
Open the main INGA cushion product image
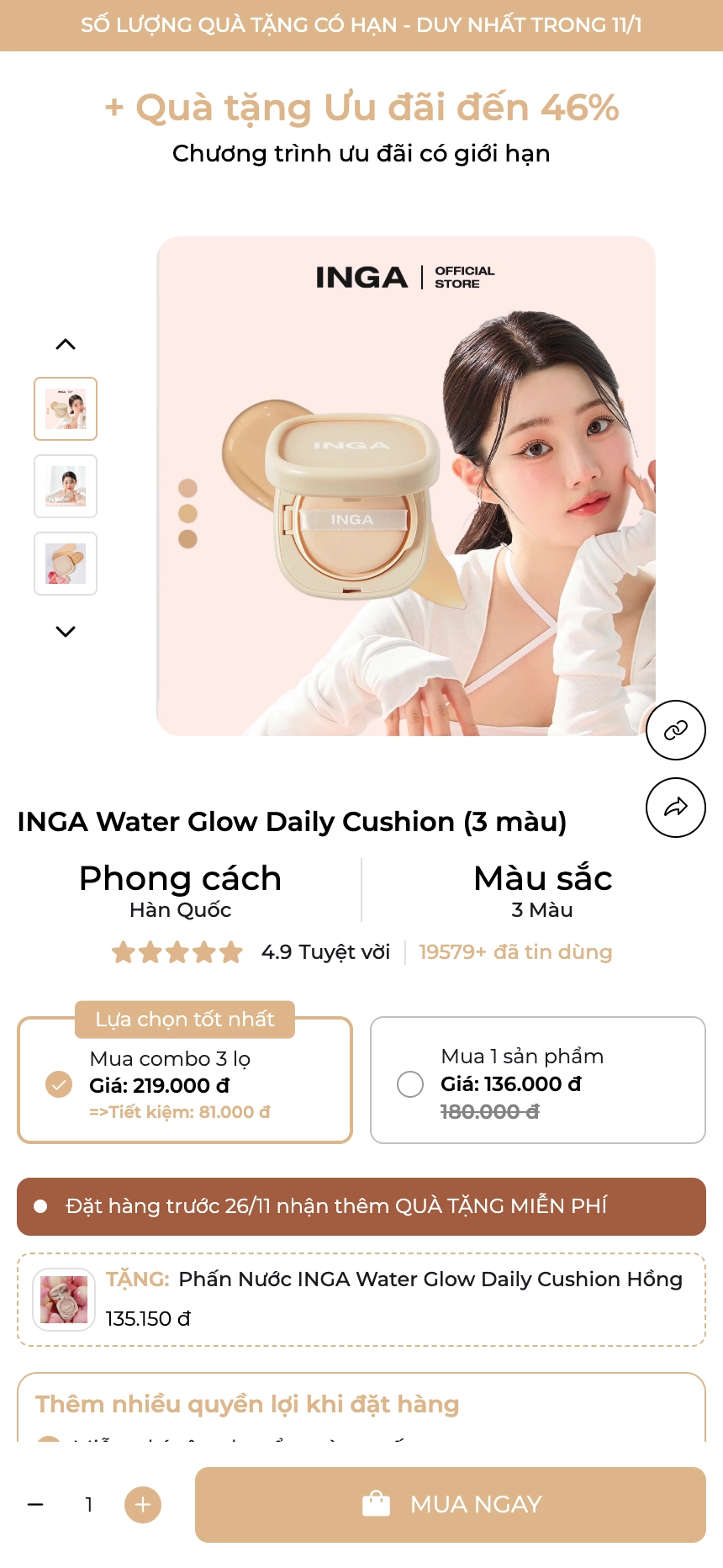point(406,486)
